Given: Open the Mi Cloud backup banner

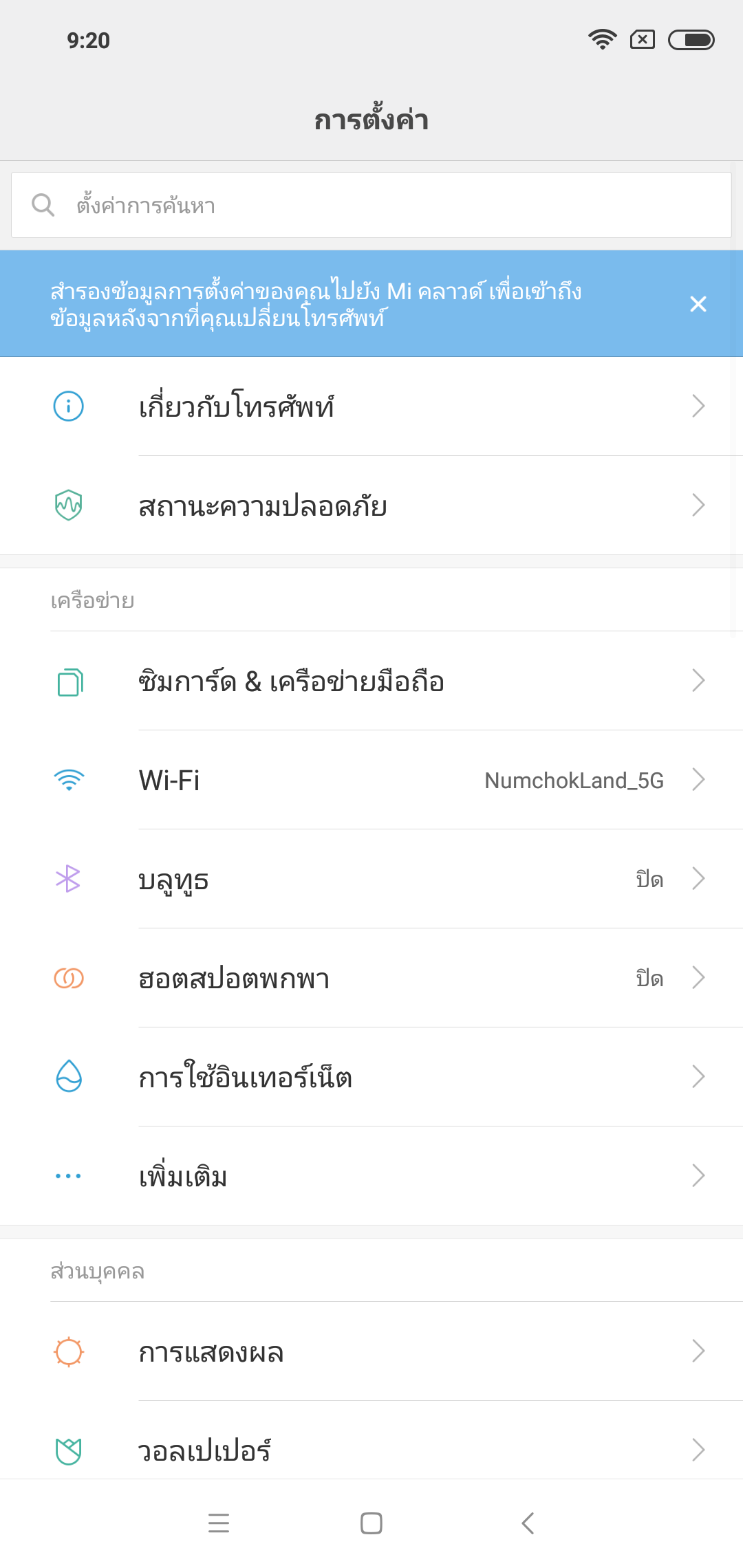Looking at the screenshot, I should pyautogui.click(x=316, y=304).
